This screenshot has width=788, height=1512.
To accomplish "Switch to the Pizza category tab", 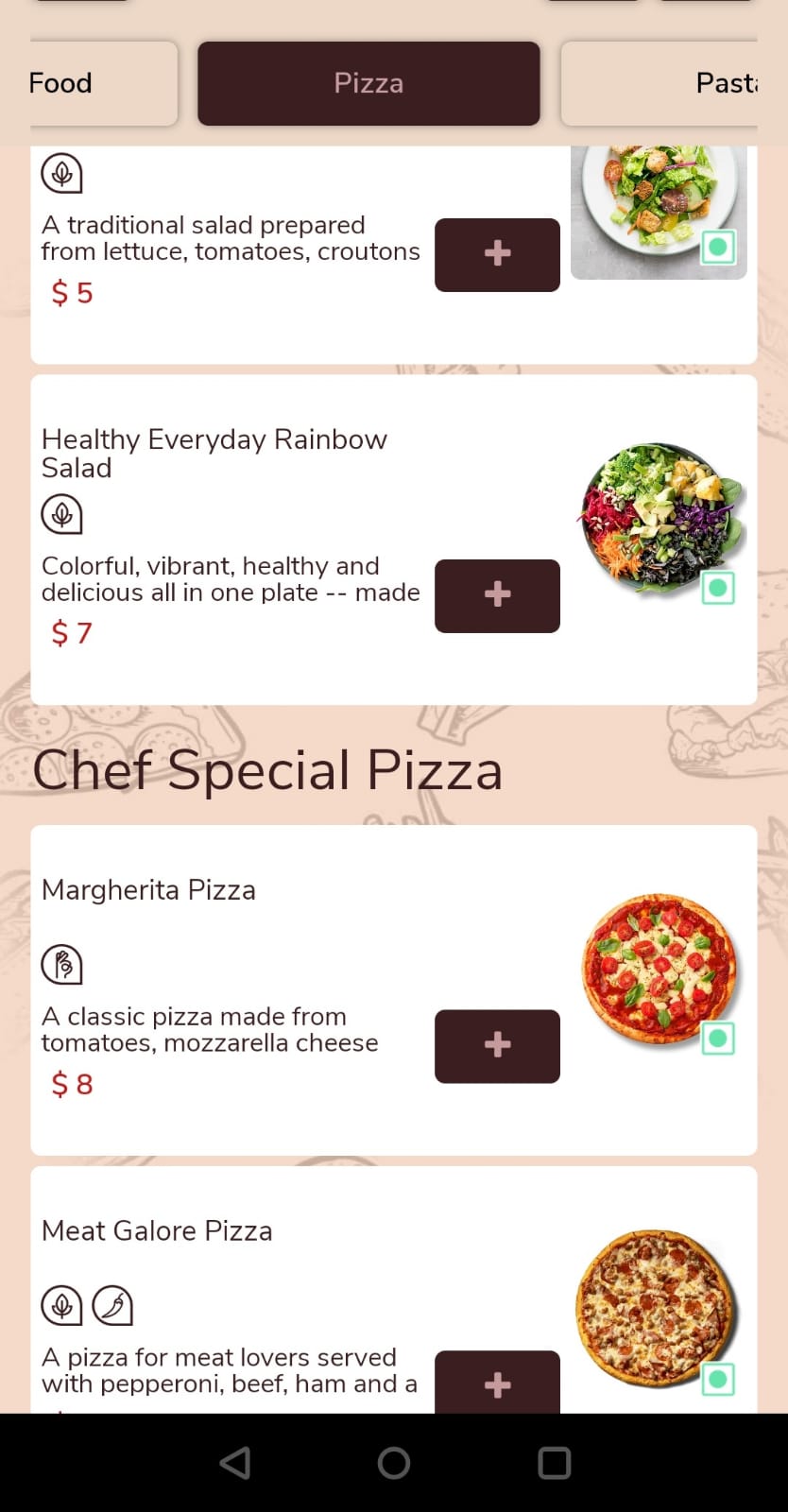I will coord(368,83).
